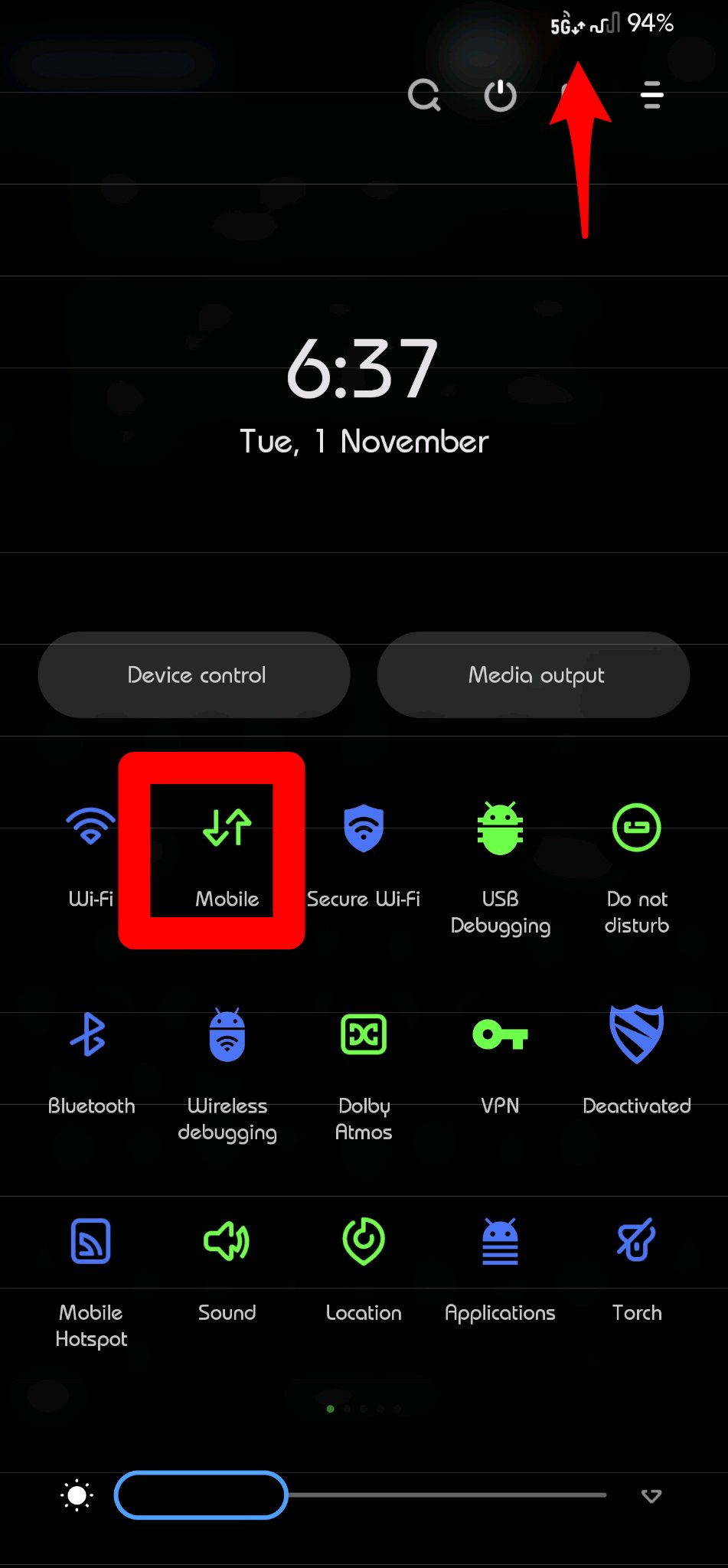Screen dimensions: 728x1568
Task: Toggle the Wireless debugging tile
Action: click(x=227, y=1034)
